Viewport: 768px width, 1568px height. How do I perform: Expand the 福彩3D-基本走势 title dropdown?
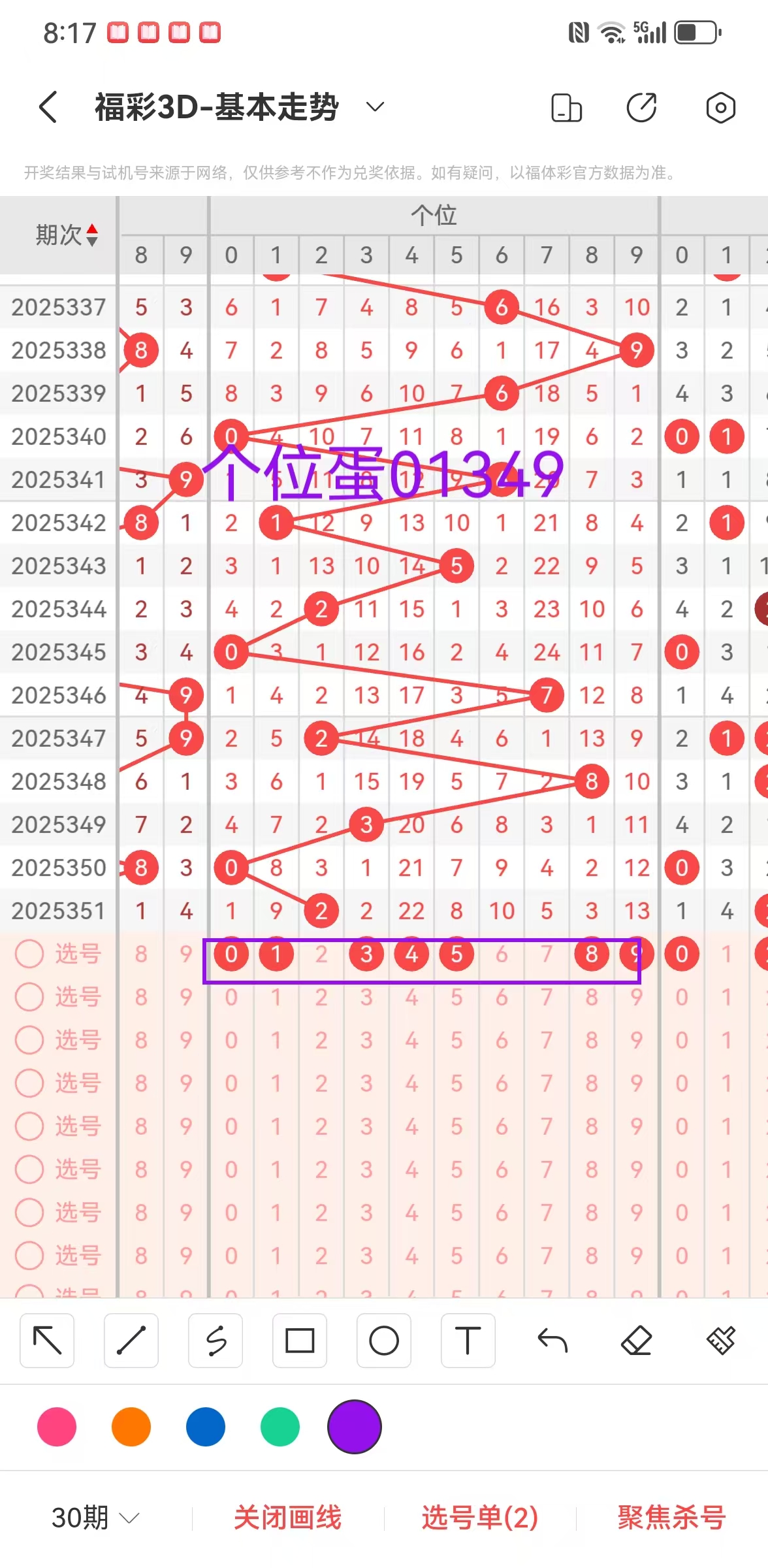pyautogui.click(x=375, y=106)
